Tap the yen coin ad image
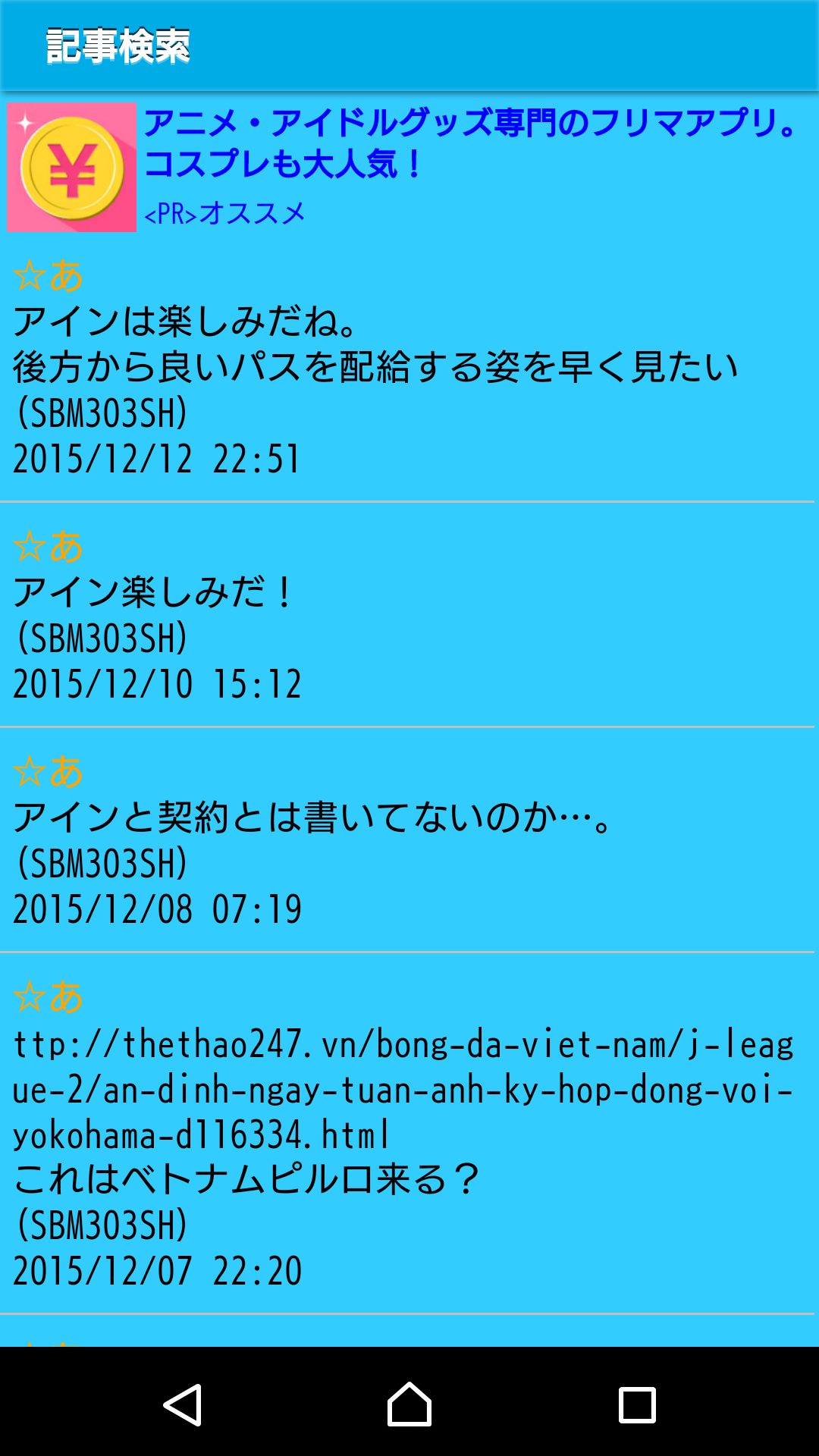819x1456 pixels. pyautogui.click(x=72, y=168)
